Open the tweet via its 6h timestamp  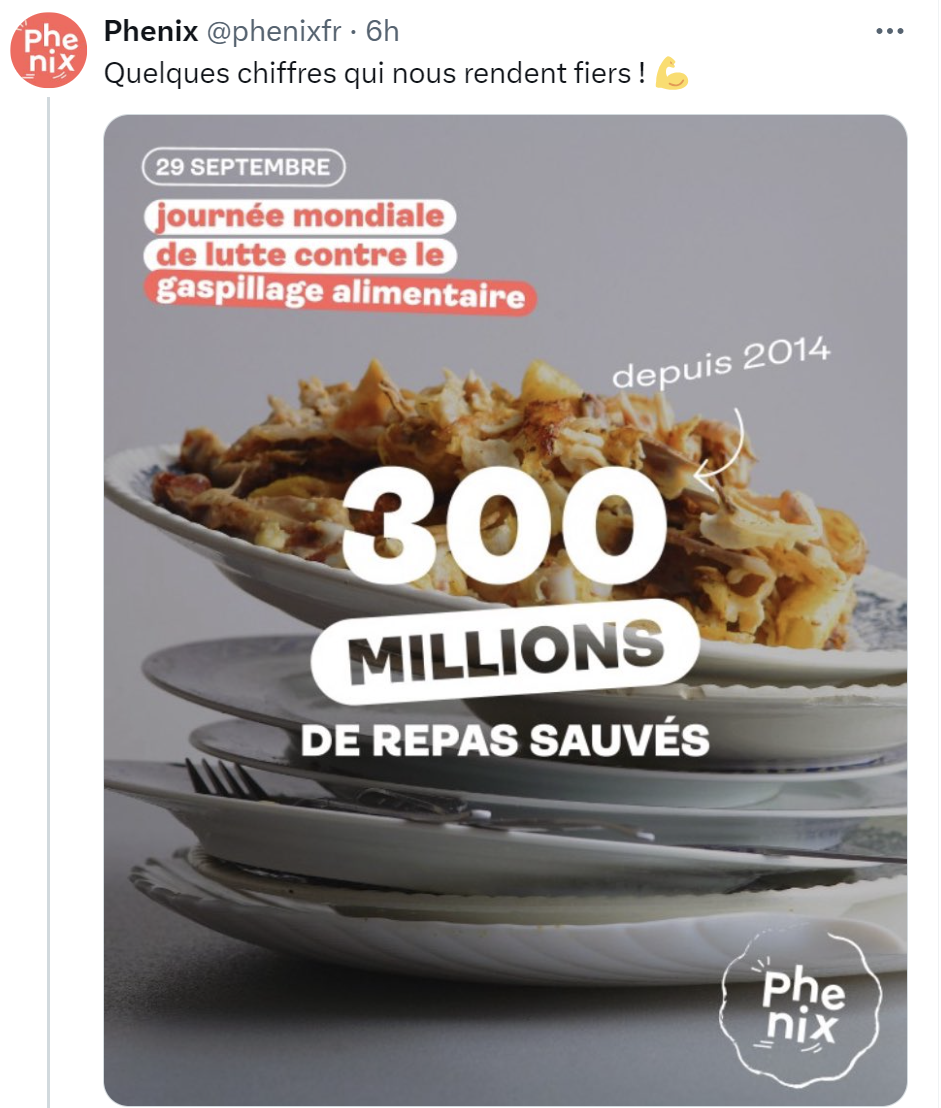click(x=383, y=32)
